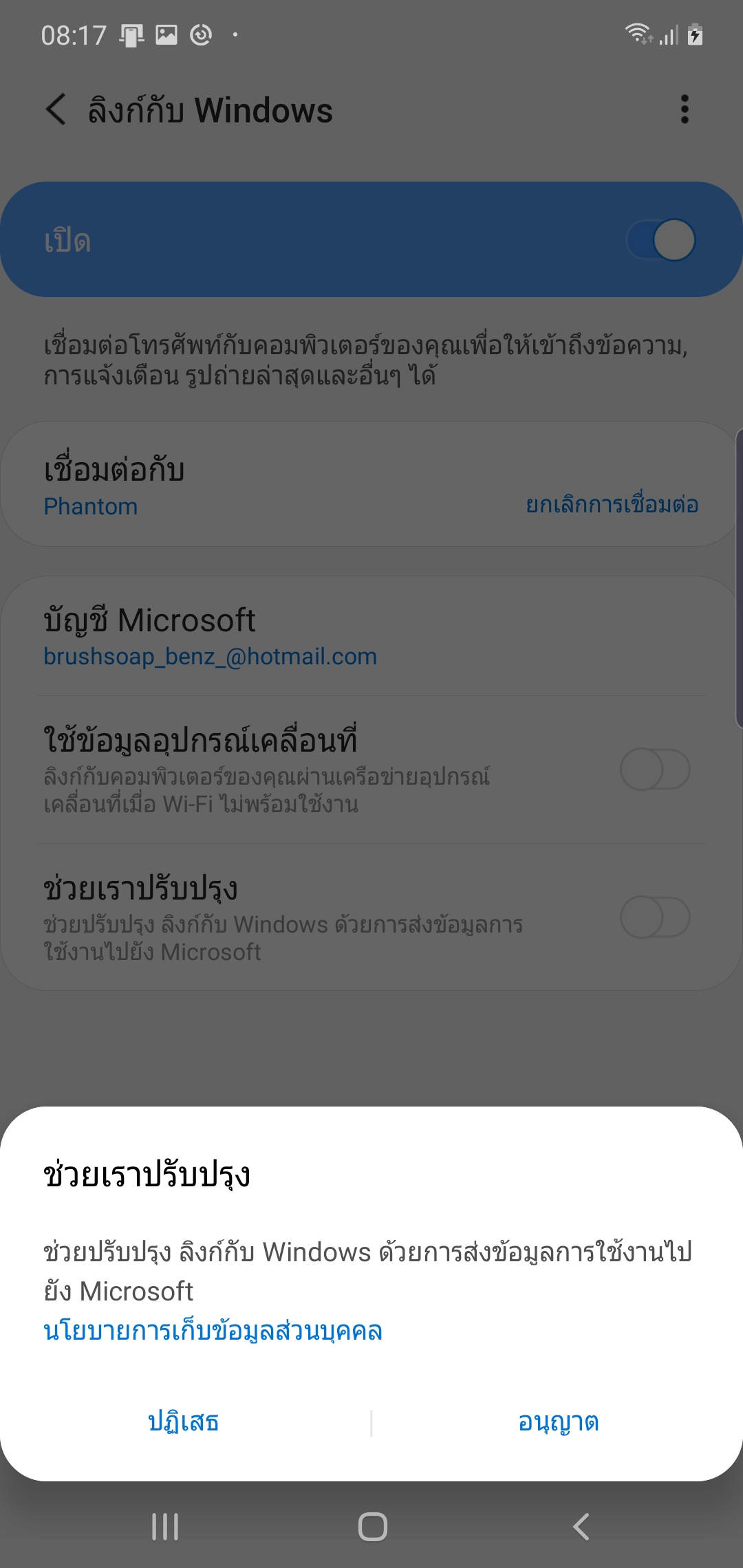The width and height of the screenshot is (743, 1568).
Task: Open the นโยบายการเก็บข้อมูลส่วนบุคคล privacy link
Action: click(213, 1331)
